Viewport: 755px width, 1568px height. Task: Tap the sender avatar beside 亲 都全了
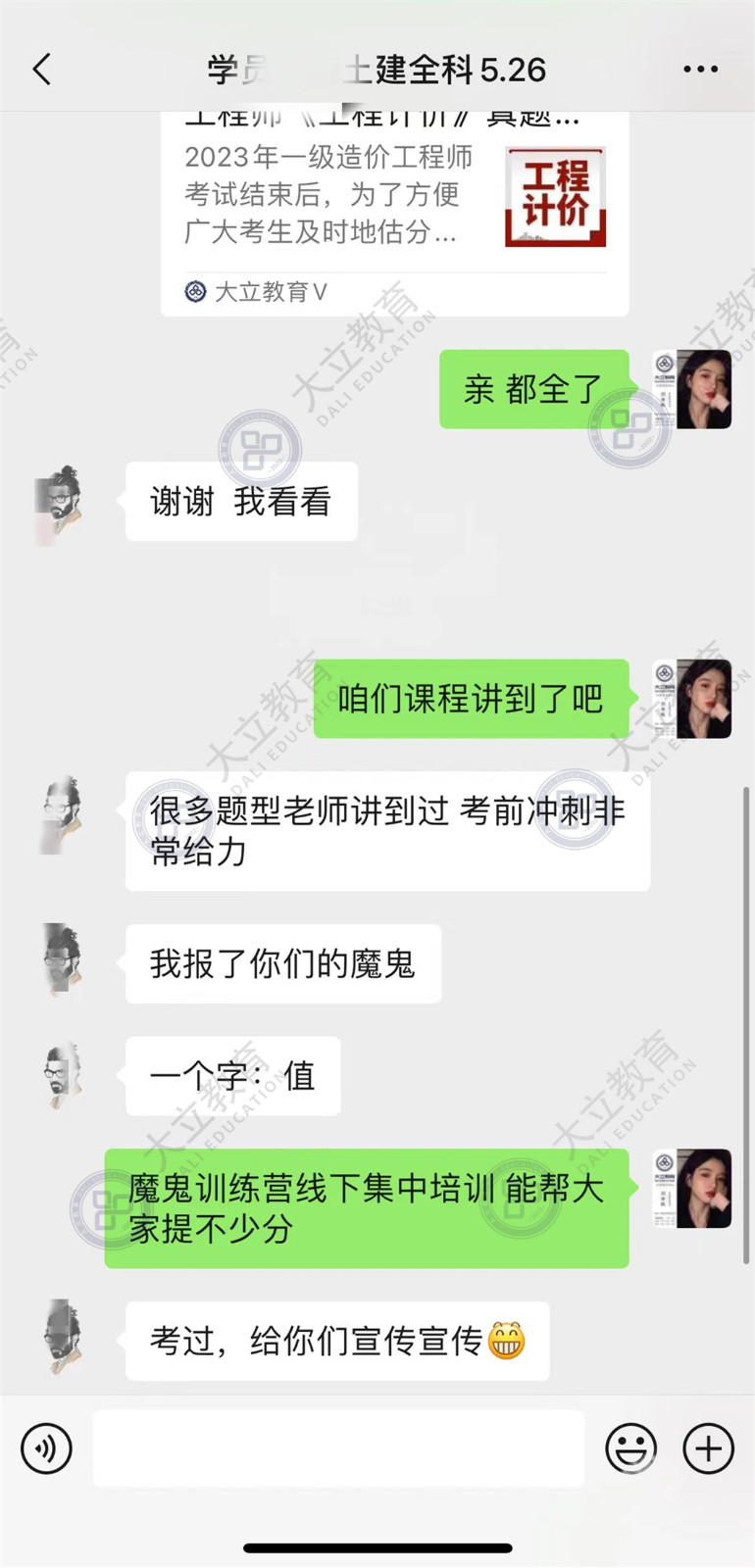(x=693, y=389)
